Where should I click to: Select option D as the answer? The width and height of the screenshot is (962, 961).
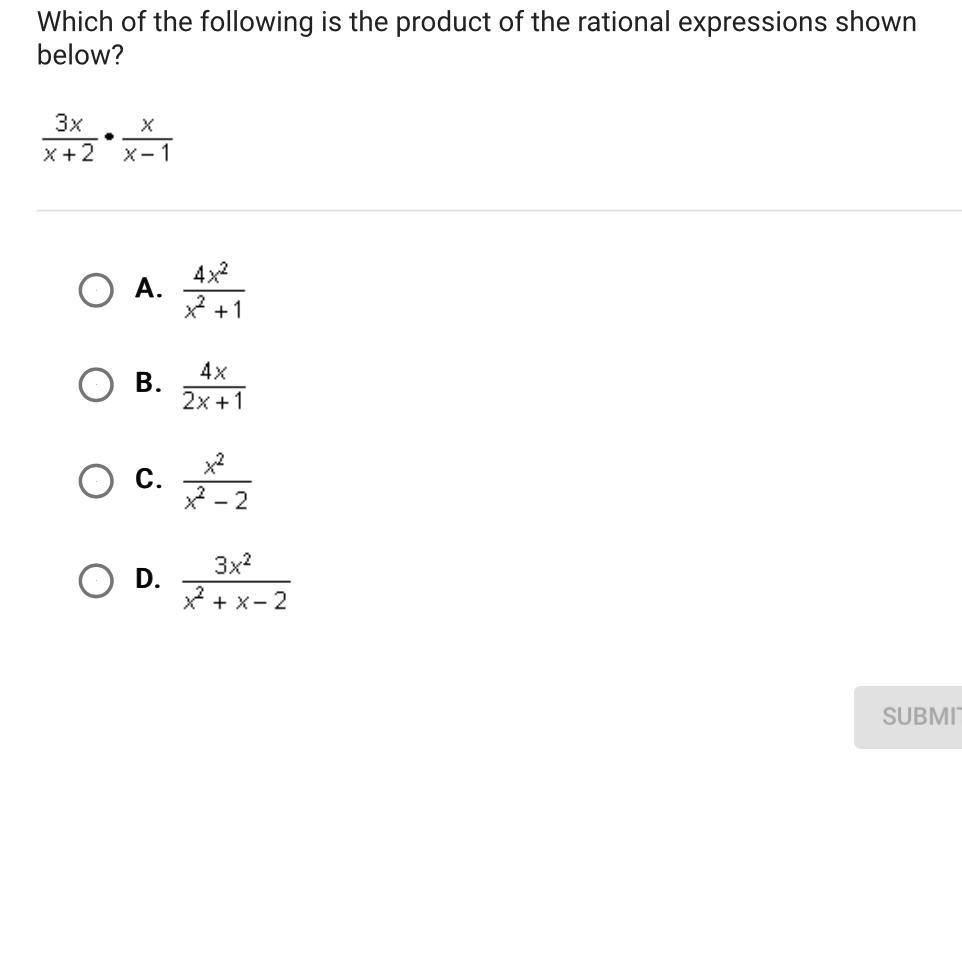[x=96, y=581]
